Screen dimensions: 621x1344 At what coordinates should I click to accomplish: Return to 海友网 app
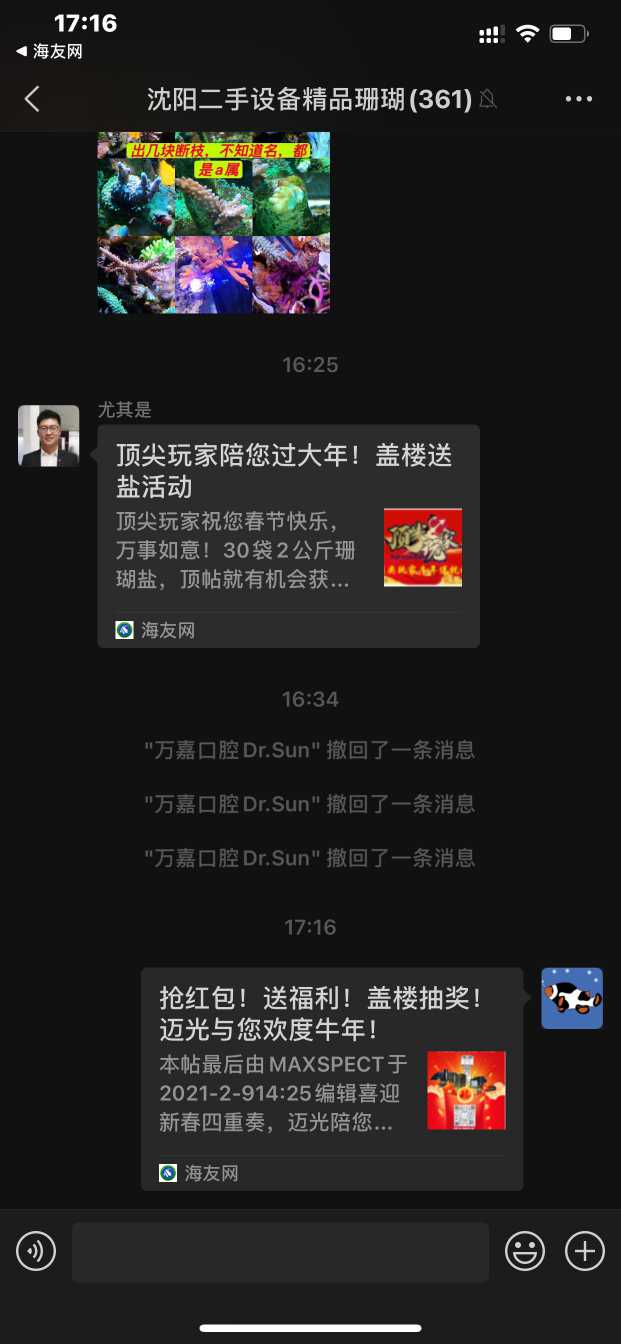[49, 52]
